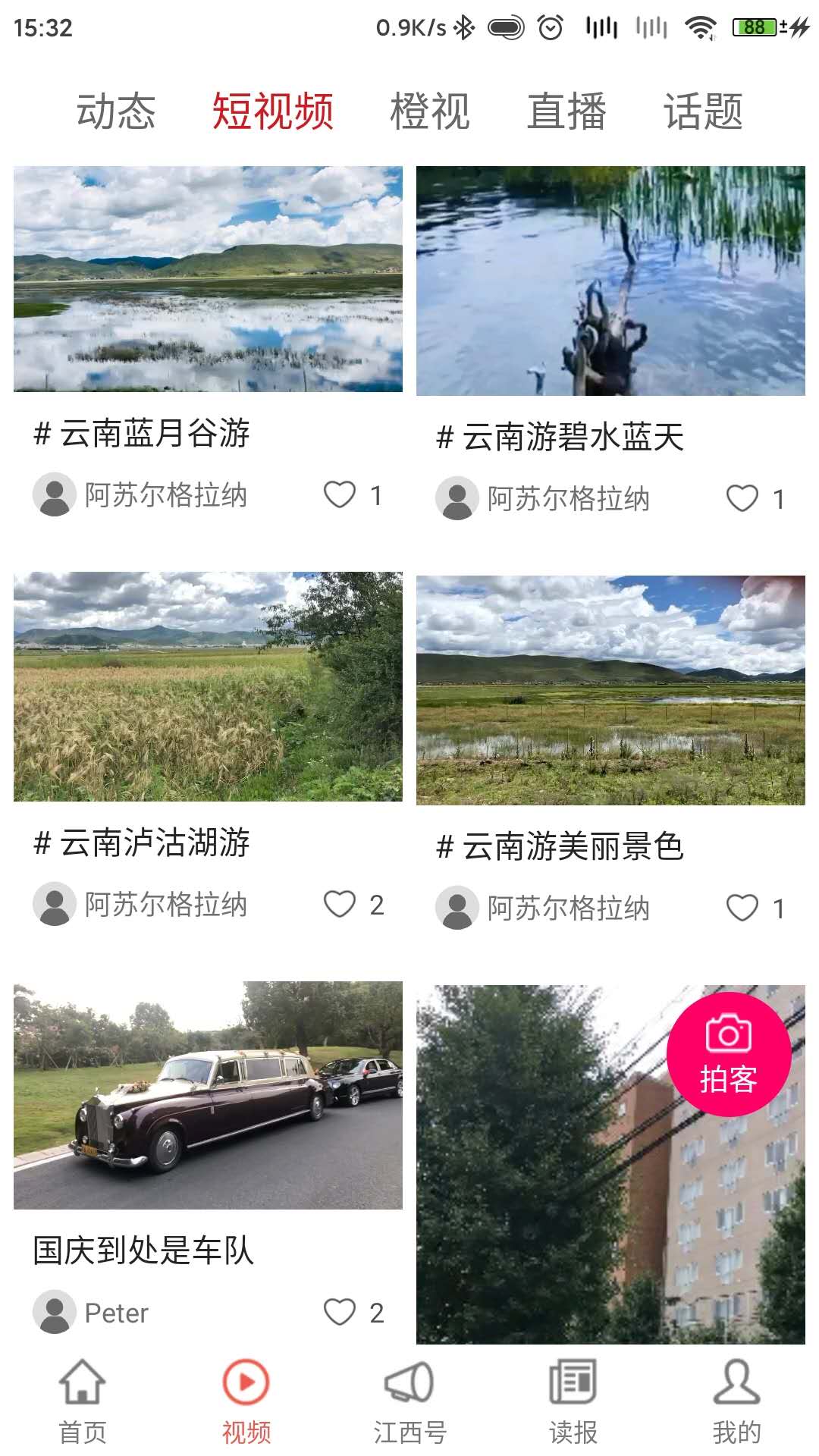Switch to the 动态 tab
The image size is (819, 1456).
(116, 111)
